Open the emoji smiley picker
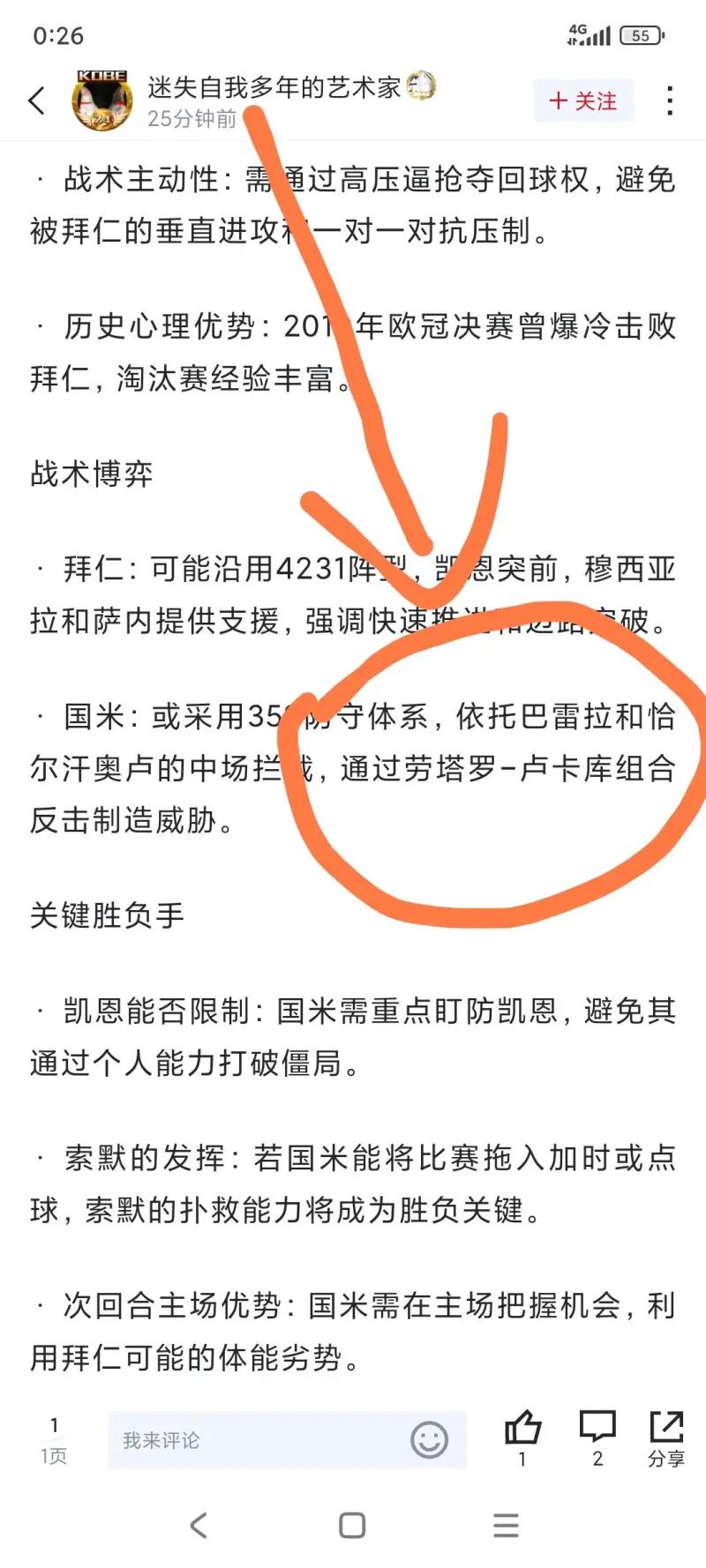This screenshot has width=706, height=1568. click(430, 1440)
